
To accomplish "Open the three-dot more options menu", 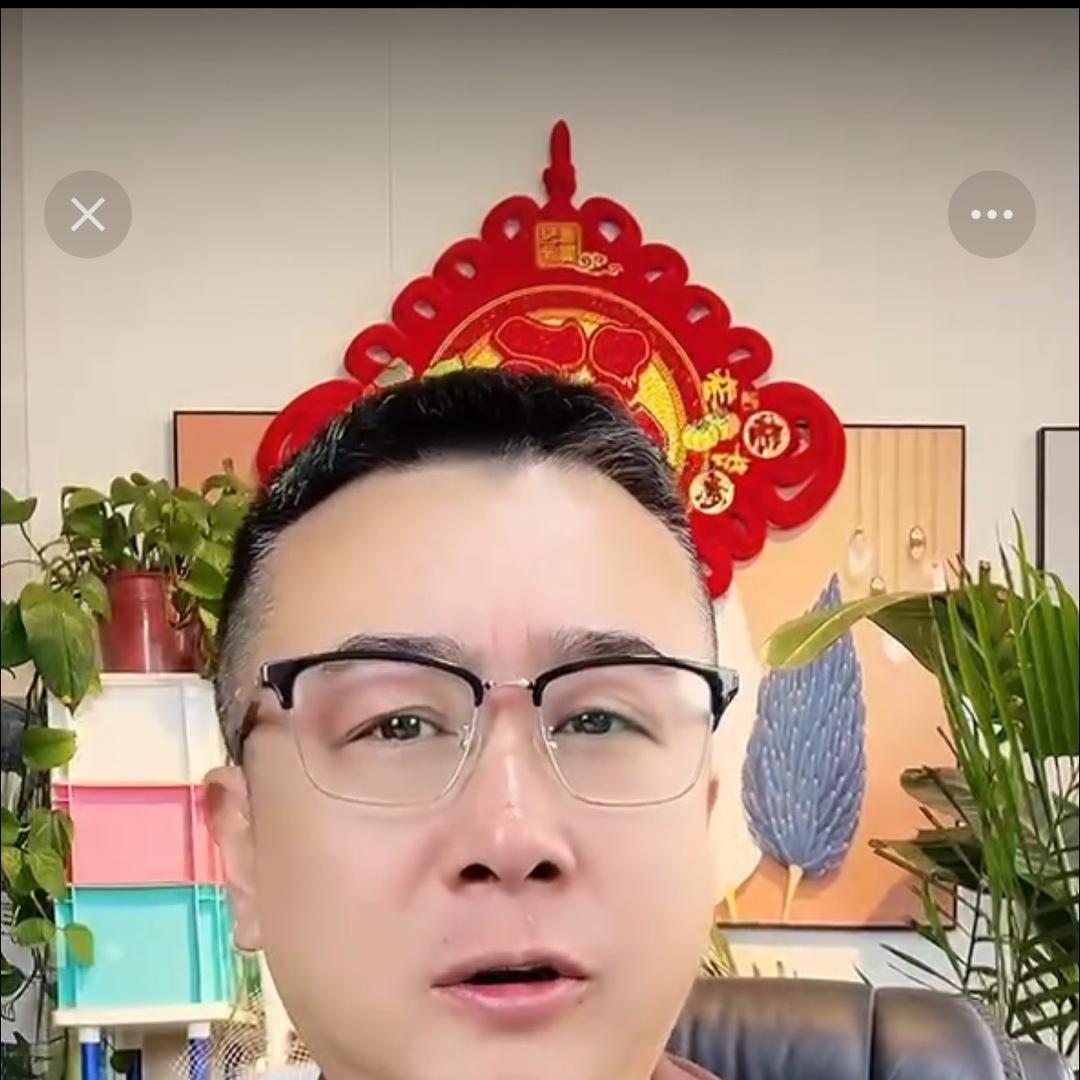I will [x=991, y=214].
